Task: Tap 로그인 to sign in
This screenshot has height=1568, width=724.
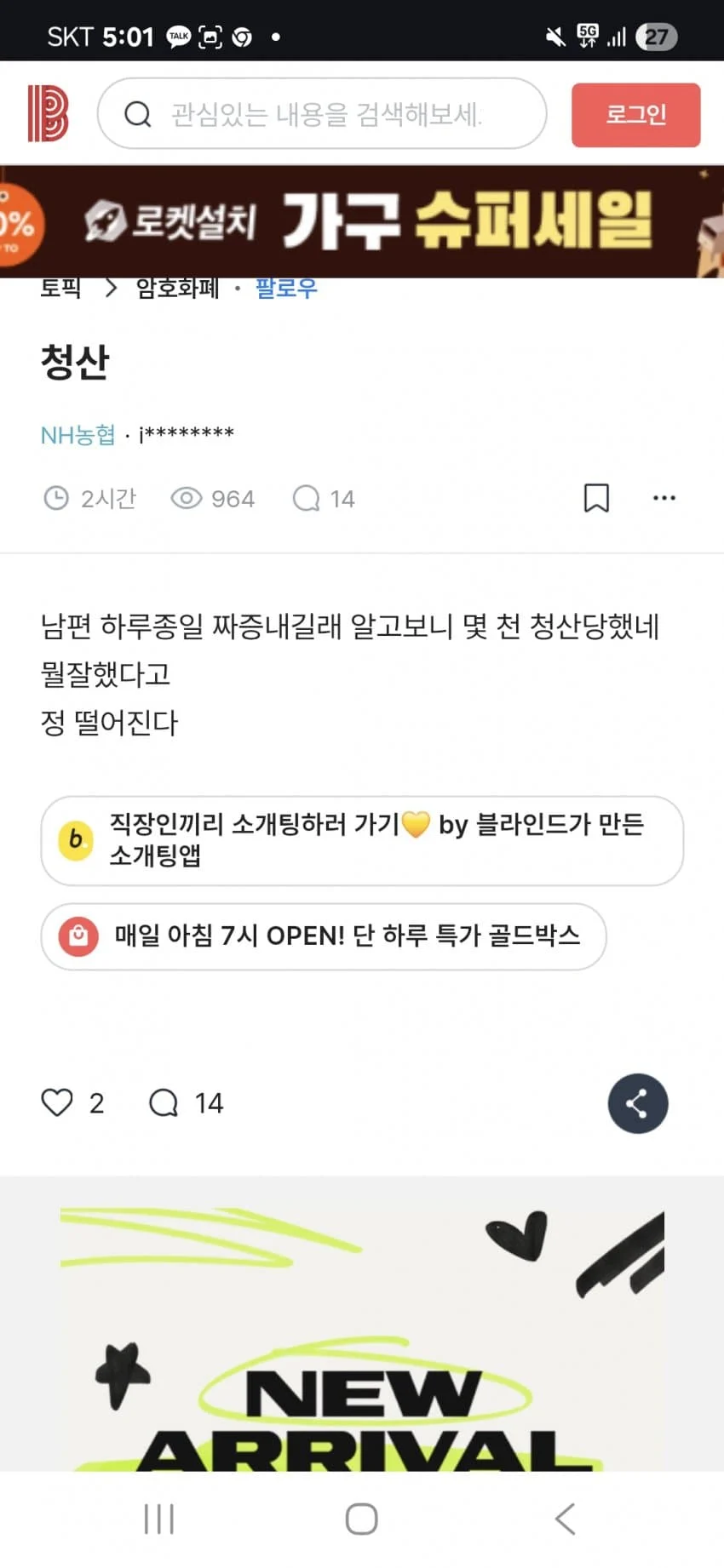Action: pyautogui.click(x=635, y=113)
